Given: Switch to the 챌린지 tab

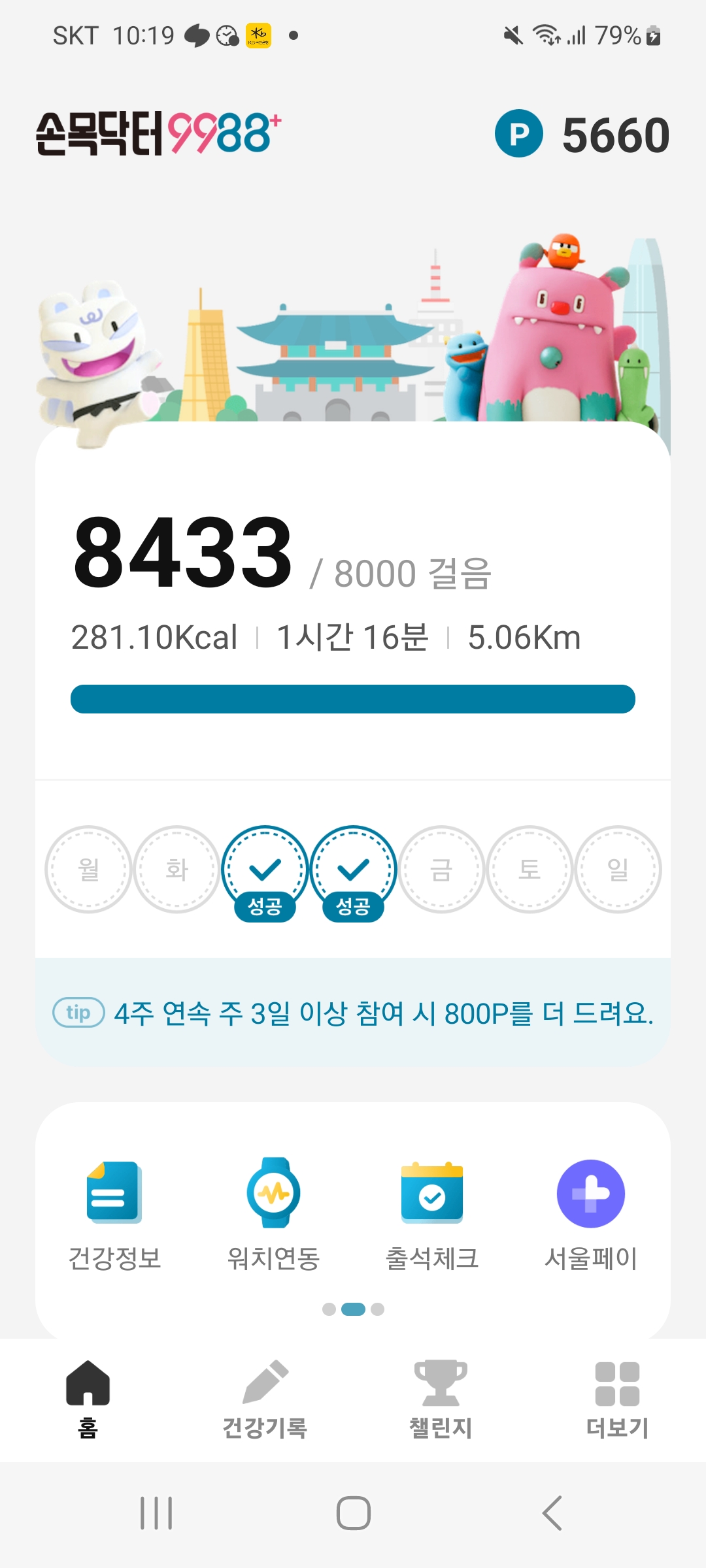Looking at the screenshot, I should click(441, 1399).
